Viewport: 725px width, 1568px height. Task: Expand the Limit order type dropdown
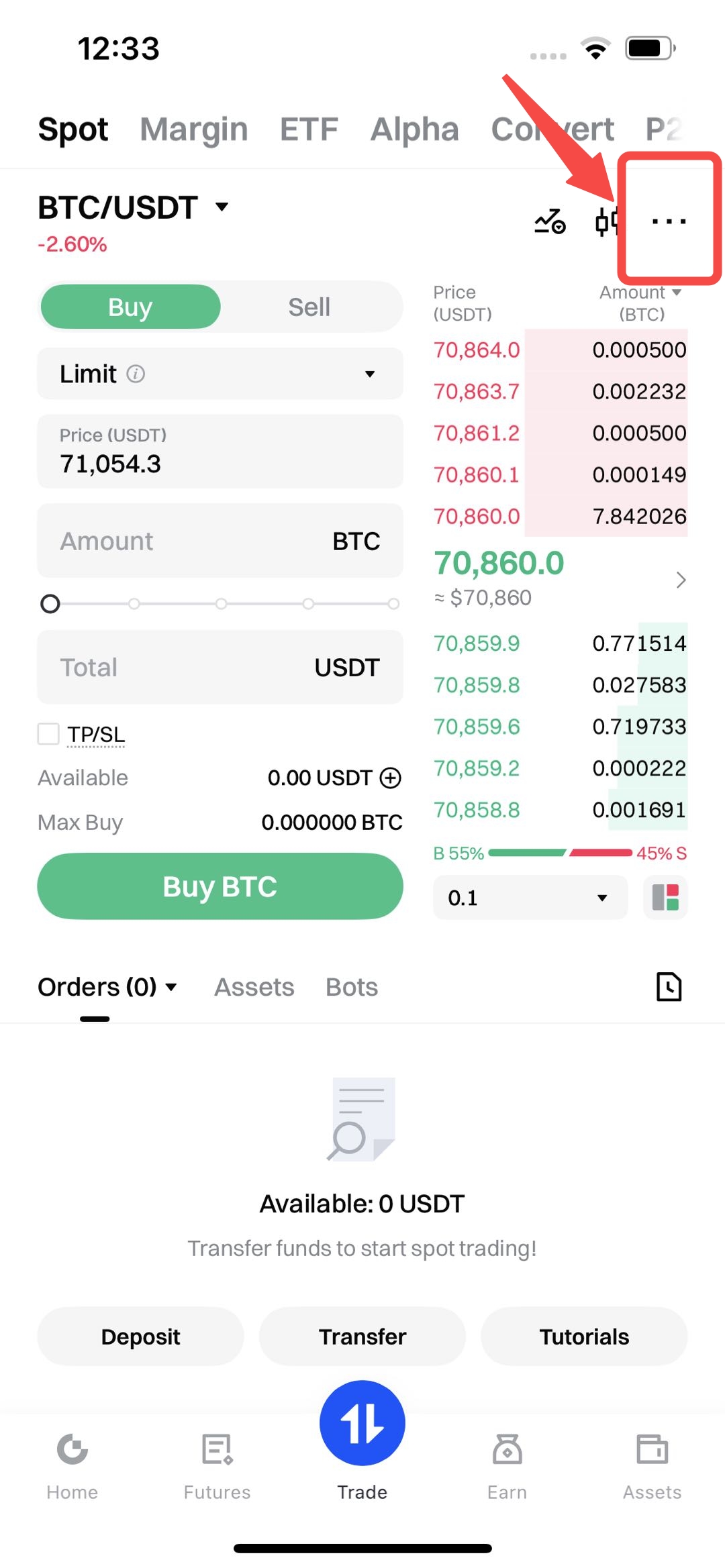[x=220, y=374]
